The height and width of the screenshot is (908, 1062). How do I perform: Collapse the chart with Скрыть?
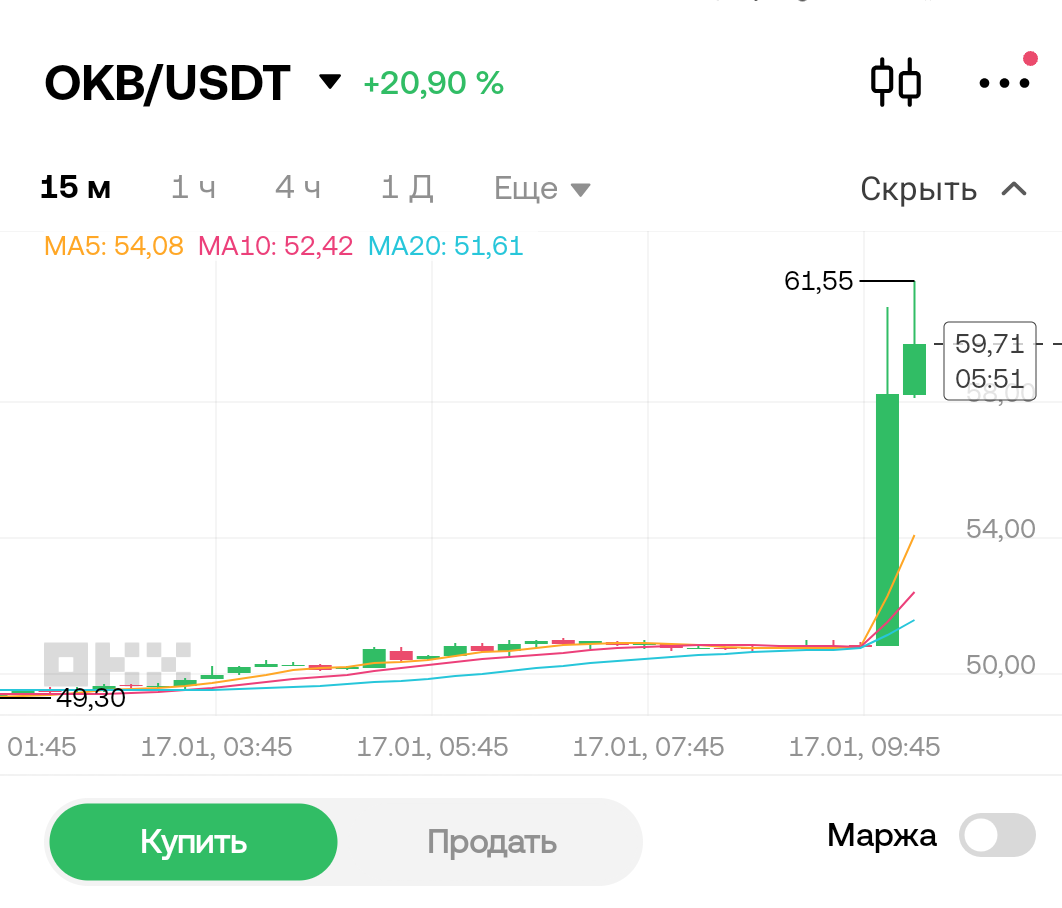[x=943, y=188]
